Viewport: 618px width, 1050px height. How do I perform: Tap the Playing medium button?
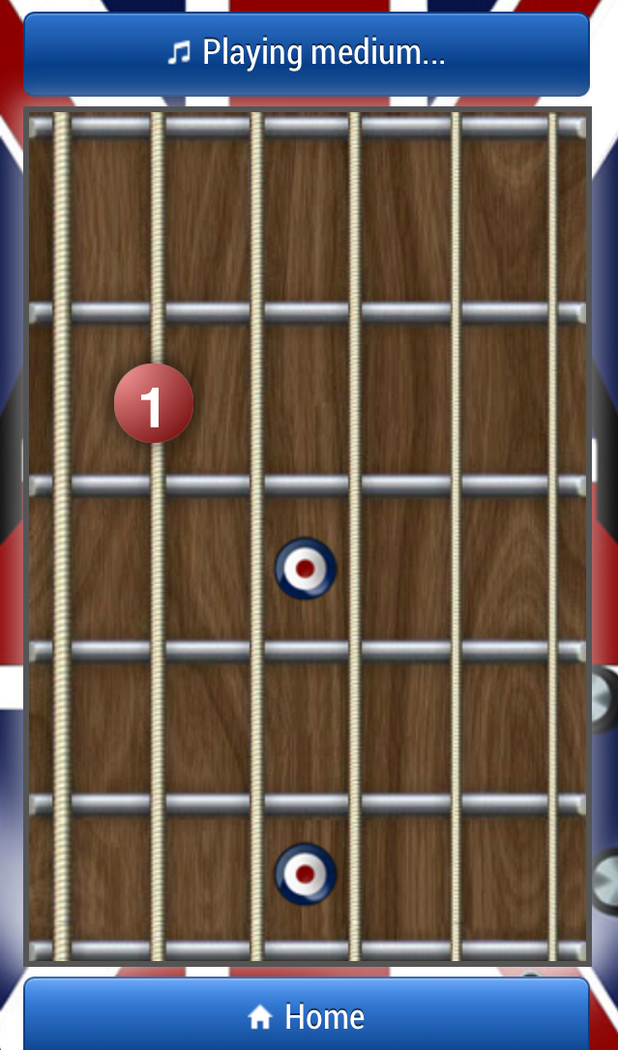(306, 53)
